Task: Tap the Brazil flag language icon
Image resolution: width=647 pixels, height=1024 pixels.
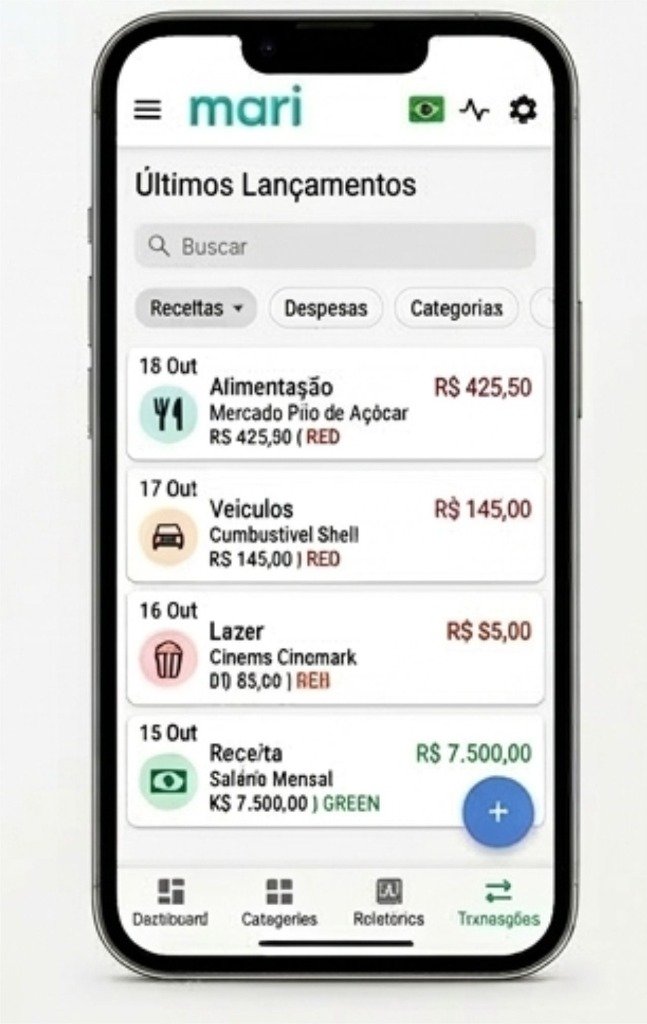Action: point(426,110)
